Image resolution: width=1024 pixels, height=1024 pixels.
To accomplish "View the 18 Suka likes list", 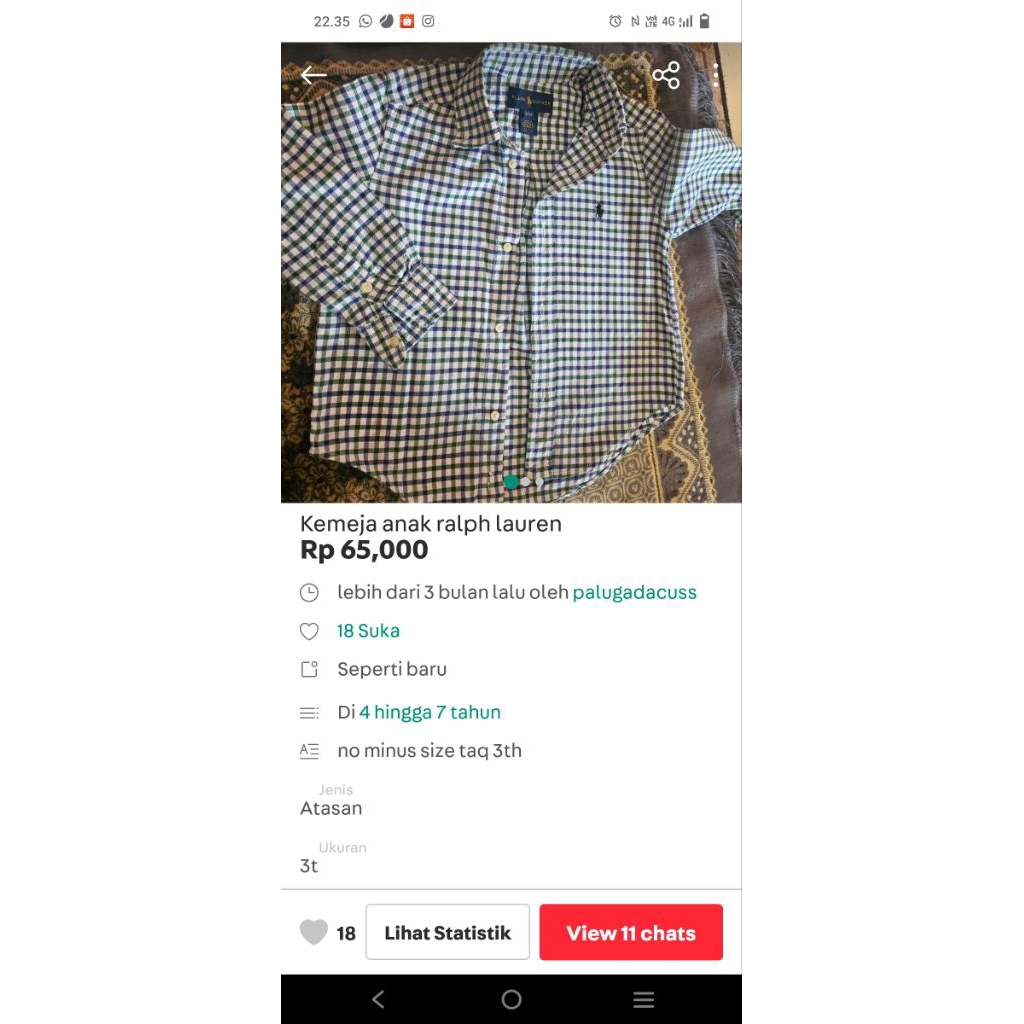I will [368, 631].
